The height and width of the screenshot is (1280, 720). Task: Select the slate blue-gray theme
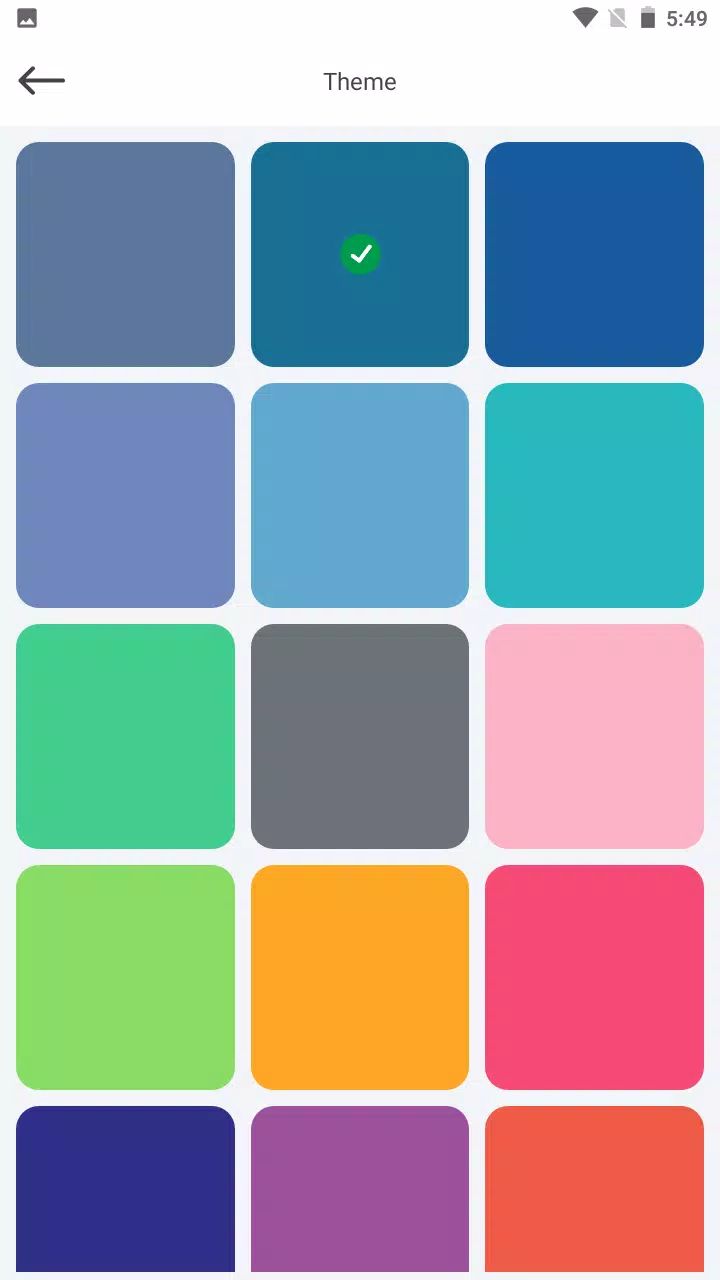click(x=125, y=254)
